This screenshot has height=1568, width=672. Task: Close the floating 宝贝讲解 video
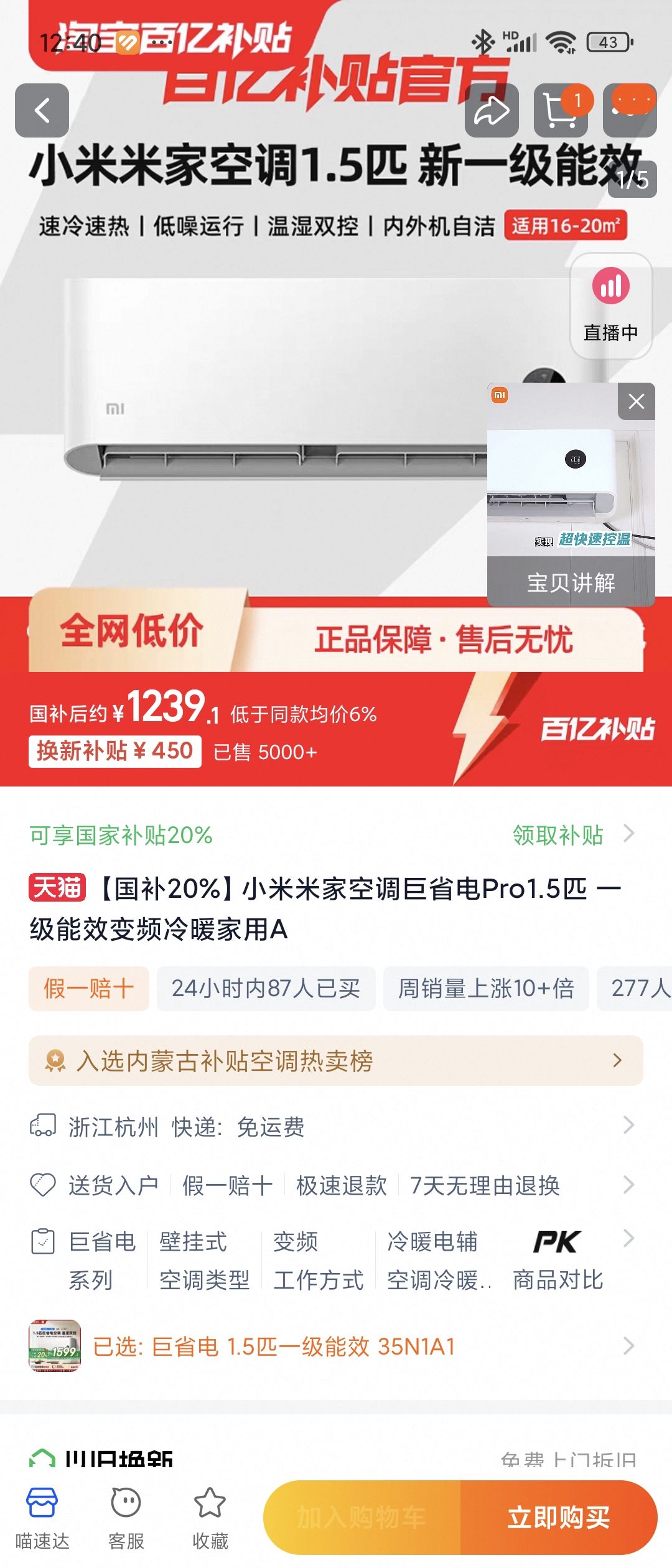[x=636, y=402]
